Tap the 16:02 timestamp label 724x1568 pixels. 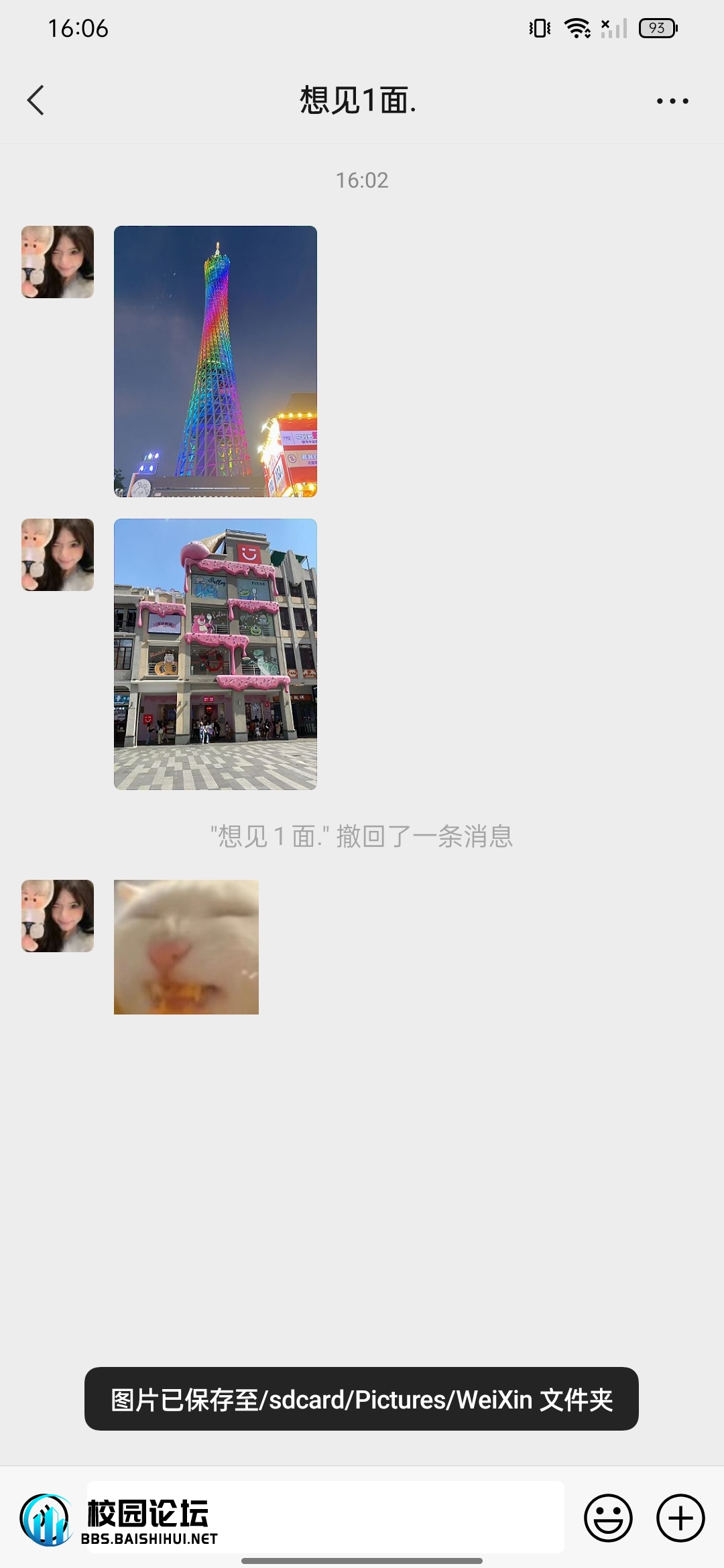[x=362, y=180]
